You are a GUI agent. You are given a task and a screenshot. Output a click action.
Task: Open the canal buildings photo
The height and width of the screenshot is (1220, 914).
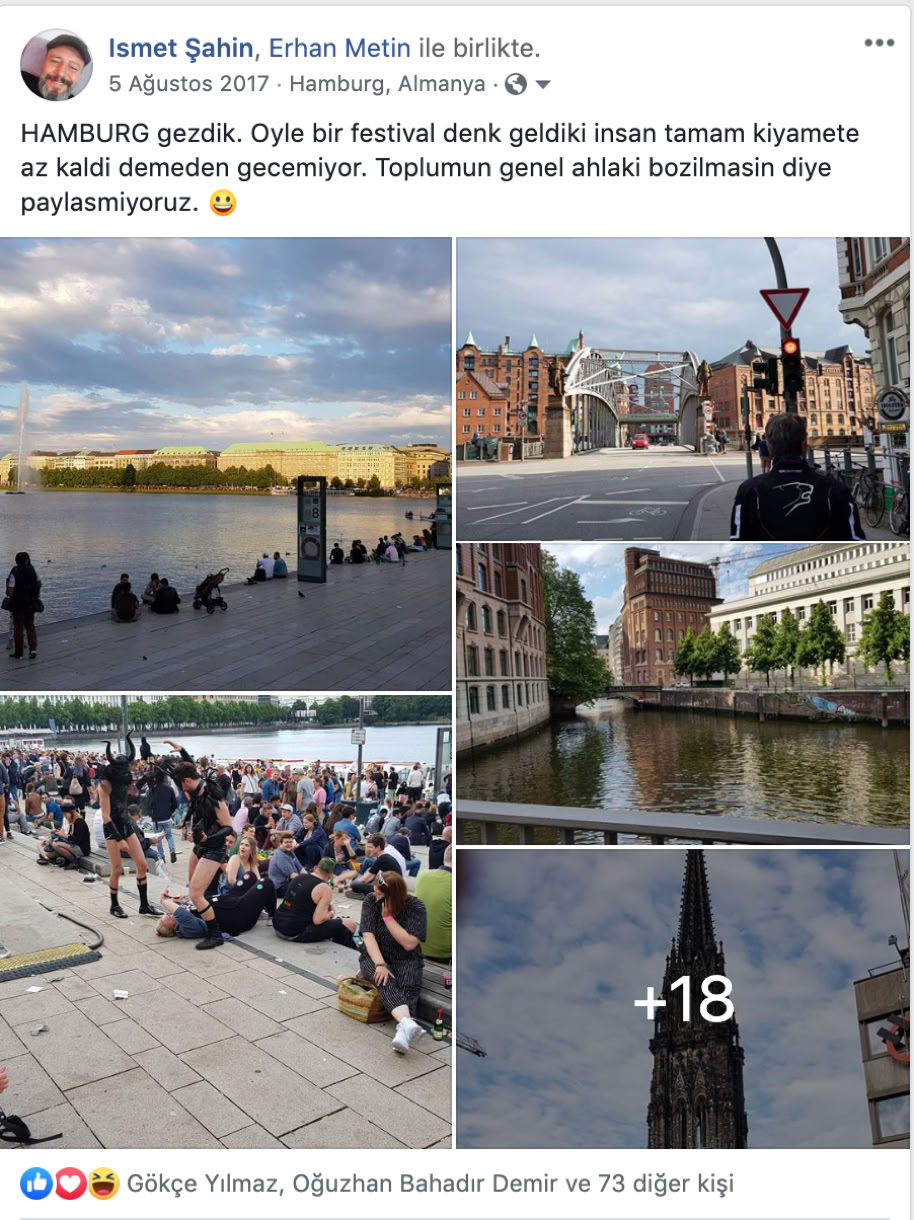click(x=683, y=694)
